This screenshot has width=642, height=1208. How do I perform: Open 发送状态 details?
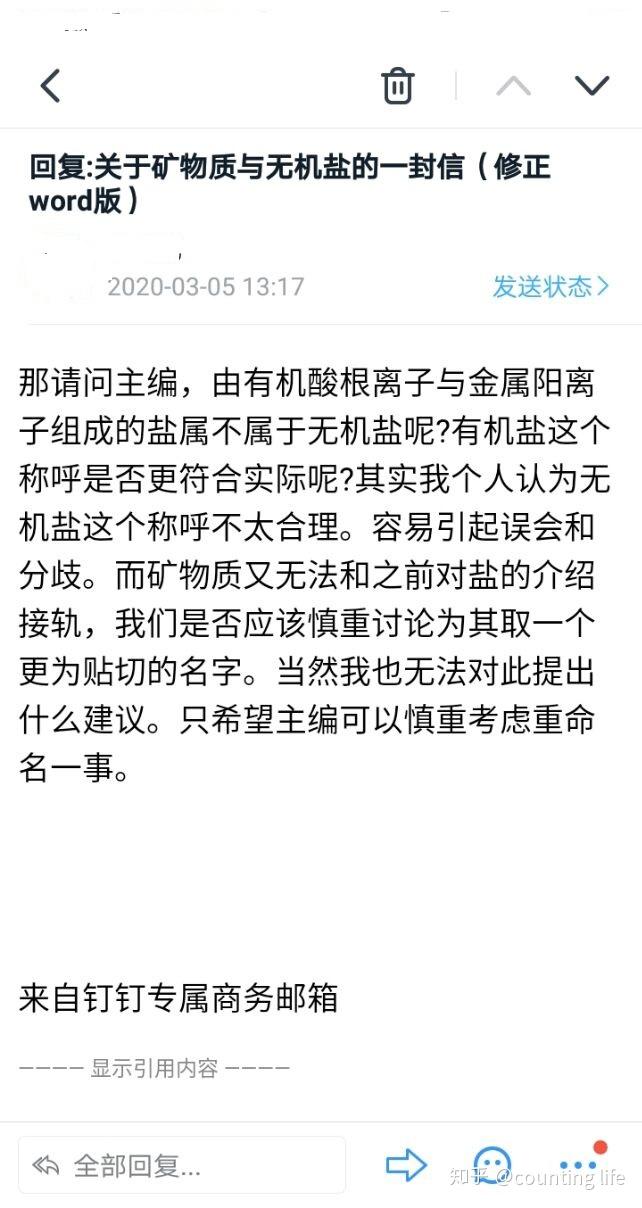coord(550,286)
